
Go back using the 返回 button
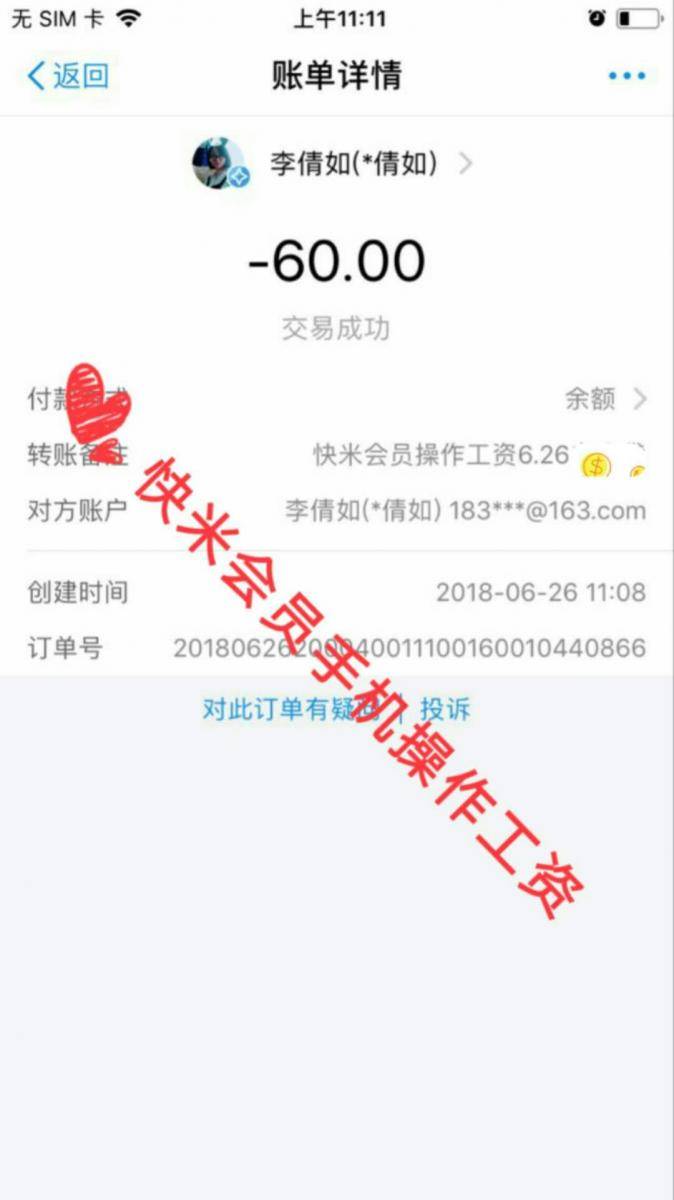[67, 76]
